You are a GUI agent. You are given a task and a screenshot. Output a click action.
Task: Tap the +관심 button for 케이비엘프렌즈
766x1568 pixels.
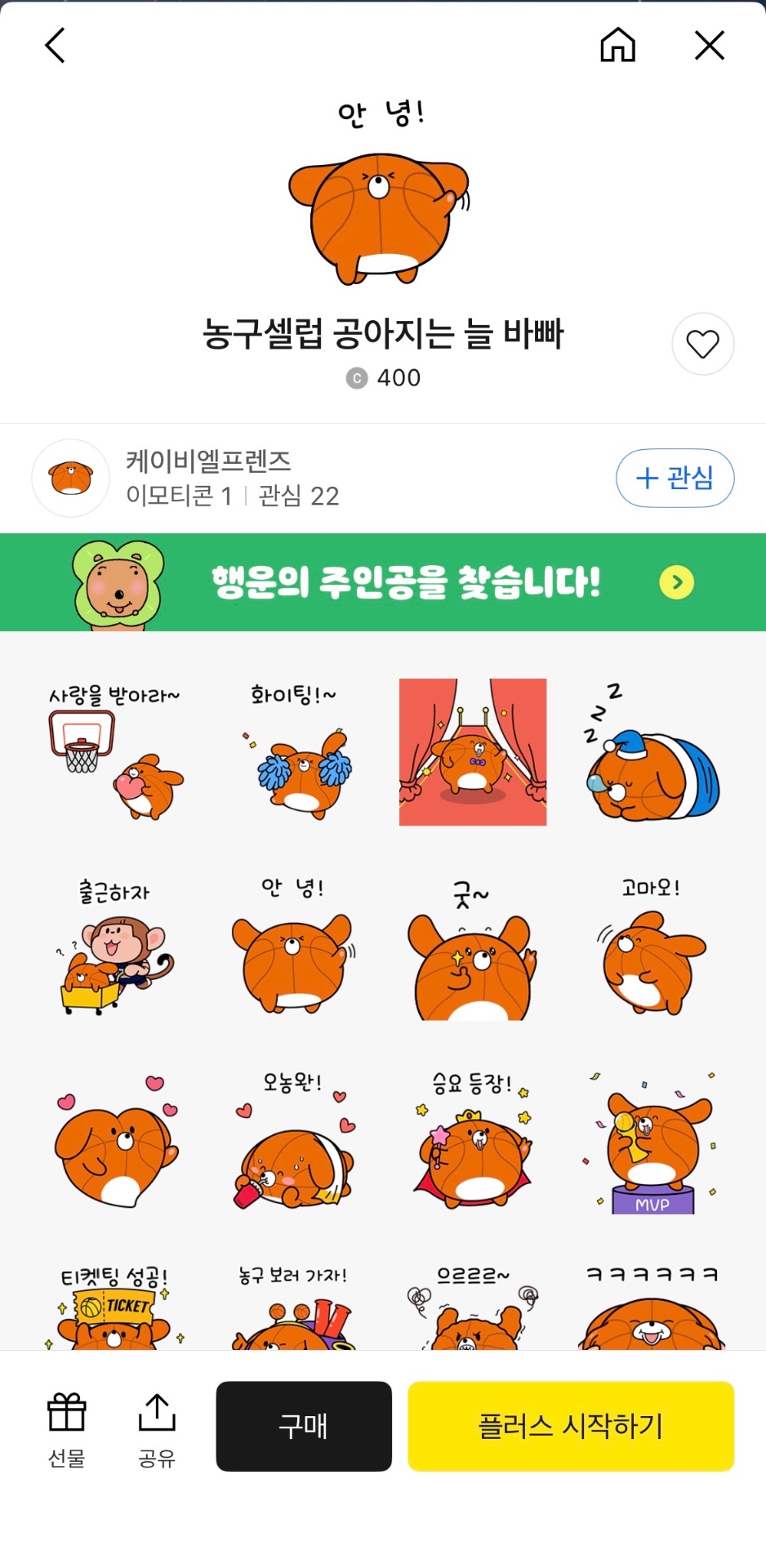pos(675,478)
